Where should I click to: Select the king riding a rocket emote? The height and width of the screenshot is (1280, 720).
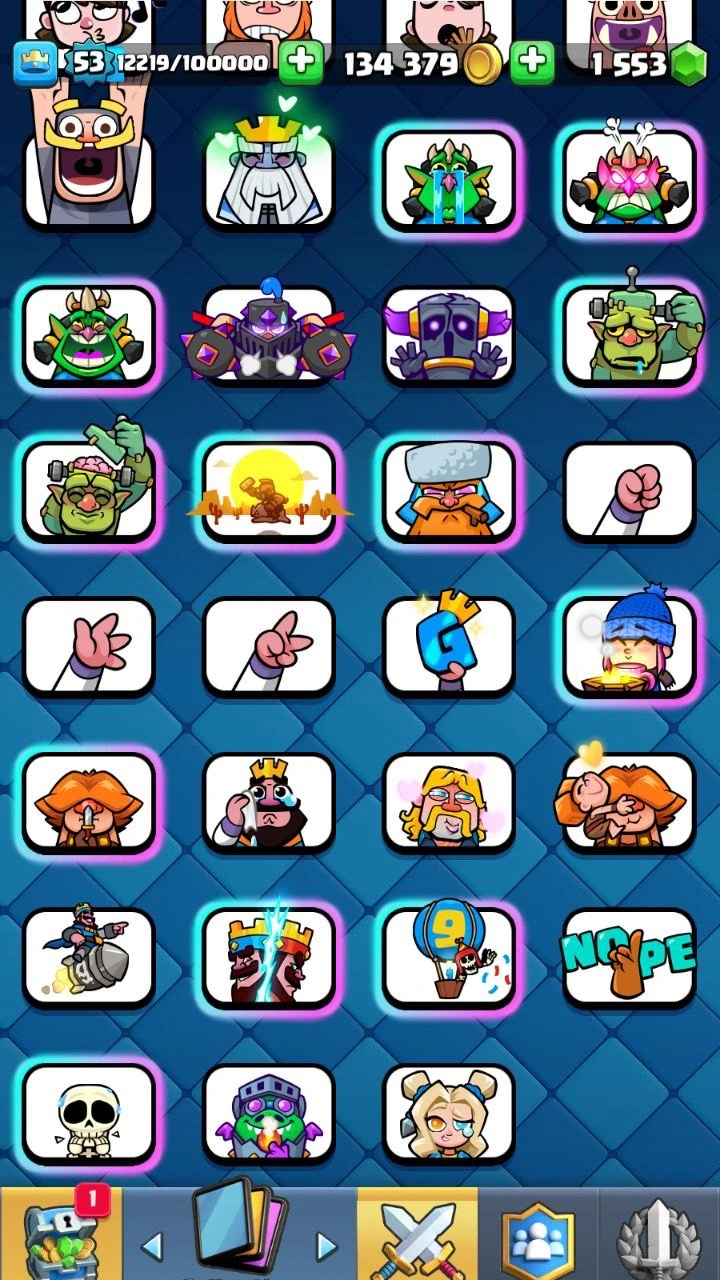tap(89, 958)
